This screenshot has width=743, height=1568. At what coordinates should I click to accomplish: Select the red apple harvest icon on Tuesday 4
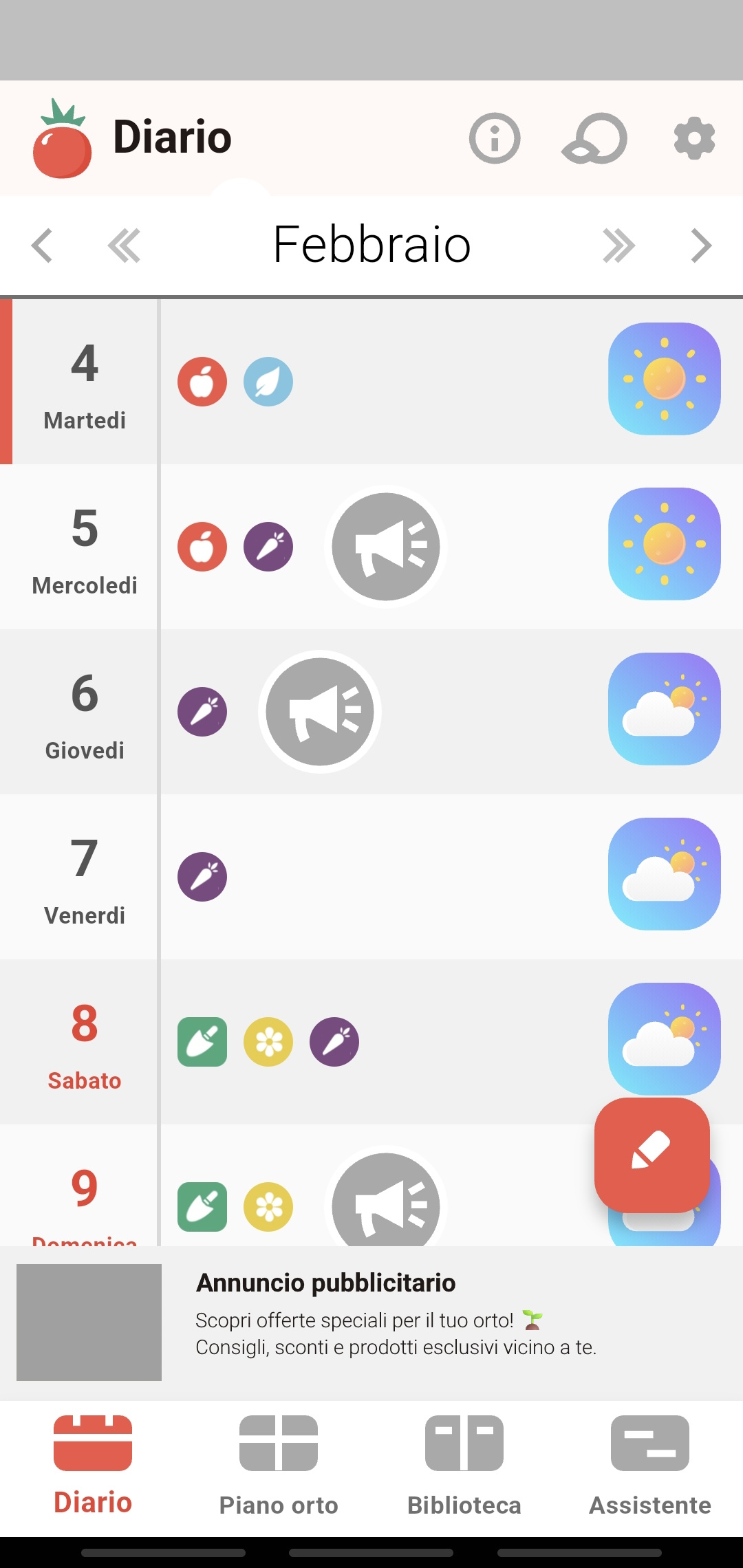click(x=202, y=382)
